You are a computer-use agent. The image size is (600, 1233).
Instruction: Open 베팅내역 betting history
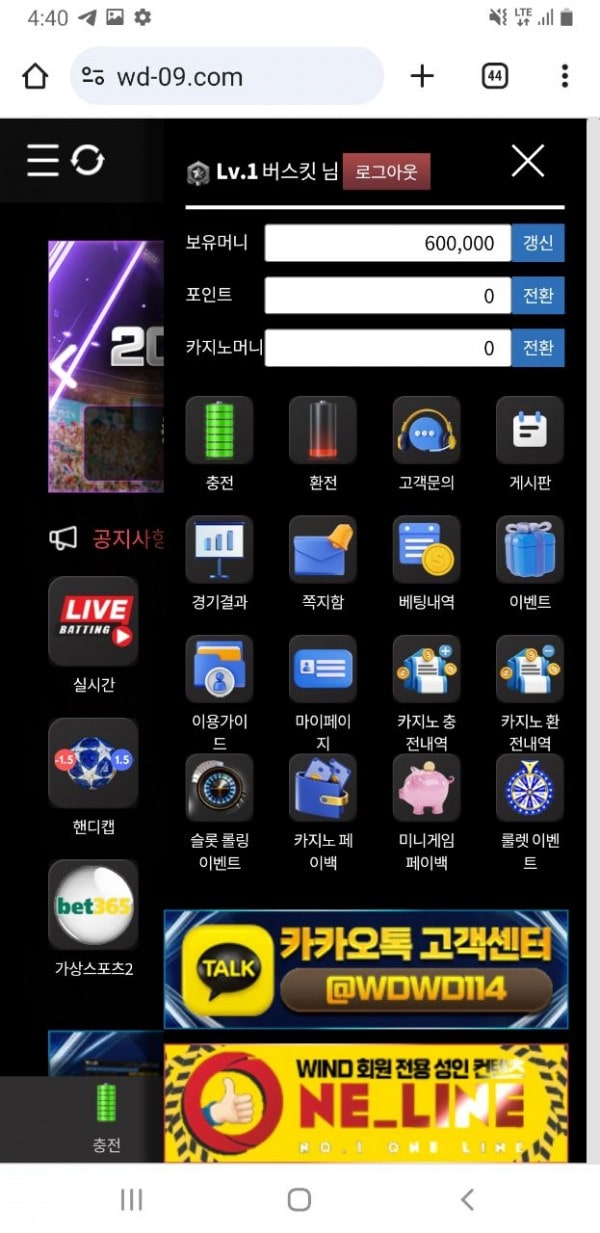pyautogui.click(x=426, y=550)
